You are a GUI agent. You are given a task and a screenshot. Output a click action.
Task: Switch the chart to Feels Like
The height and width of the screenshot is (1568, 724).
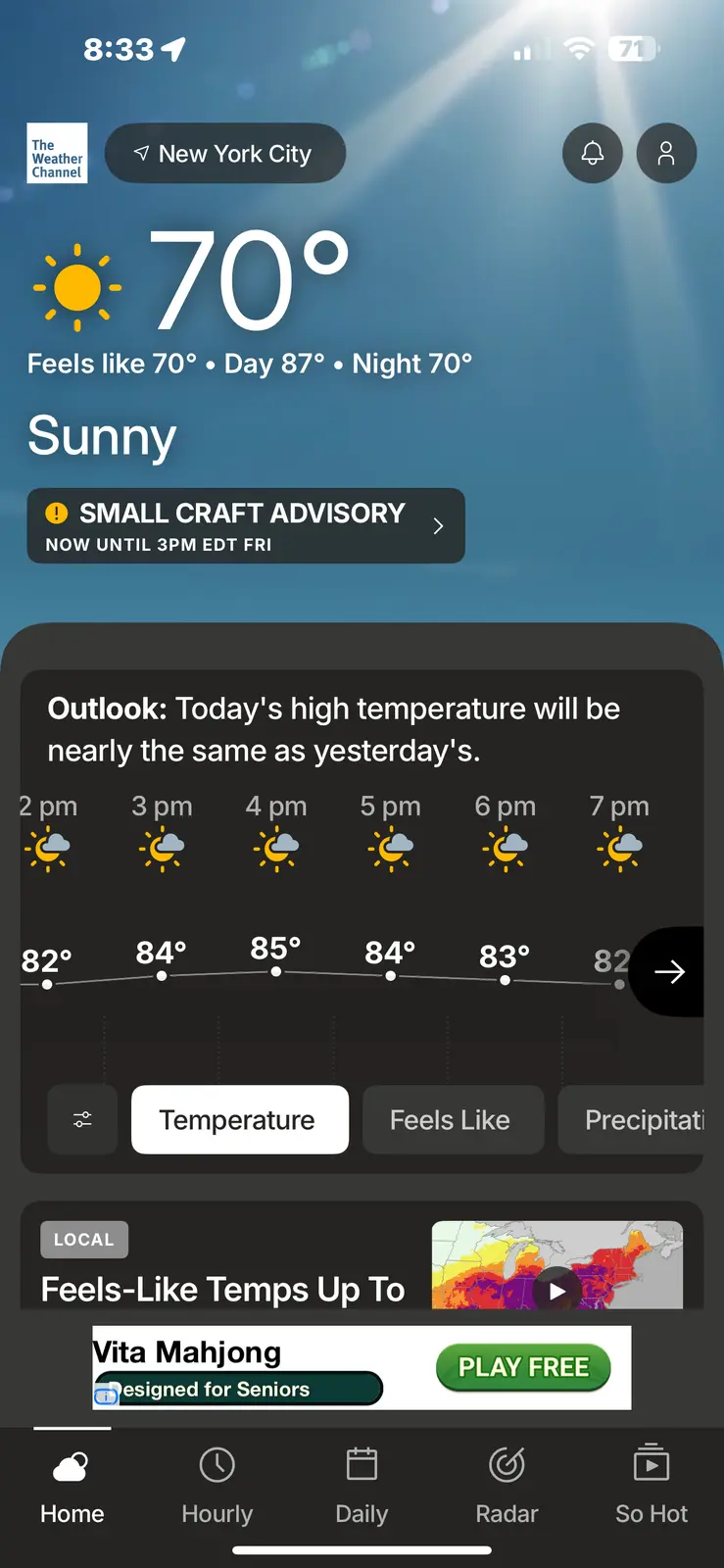[451, 1119]
